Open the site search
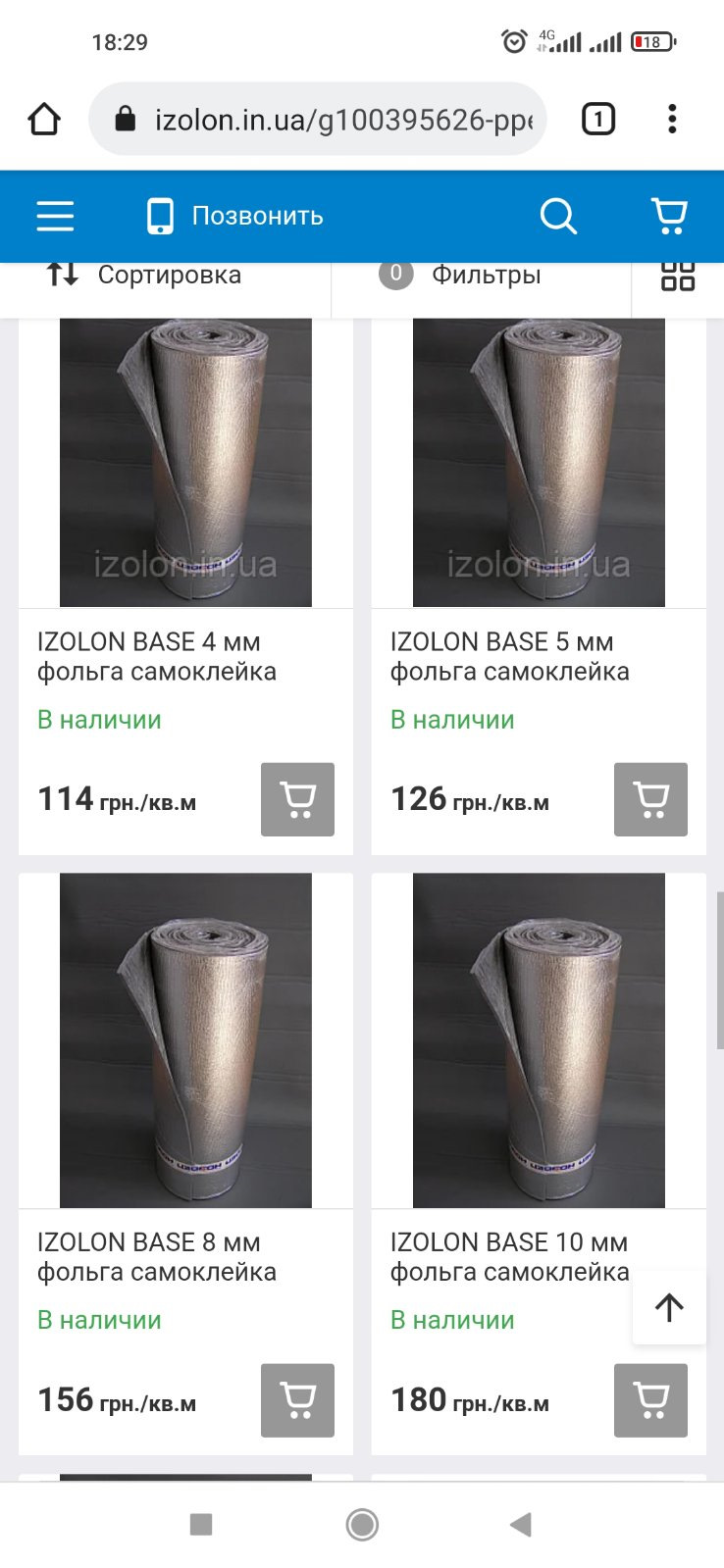This screenshot has height=1568, width=724. (x=558, y=216)
